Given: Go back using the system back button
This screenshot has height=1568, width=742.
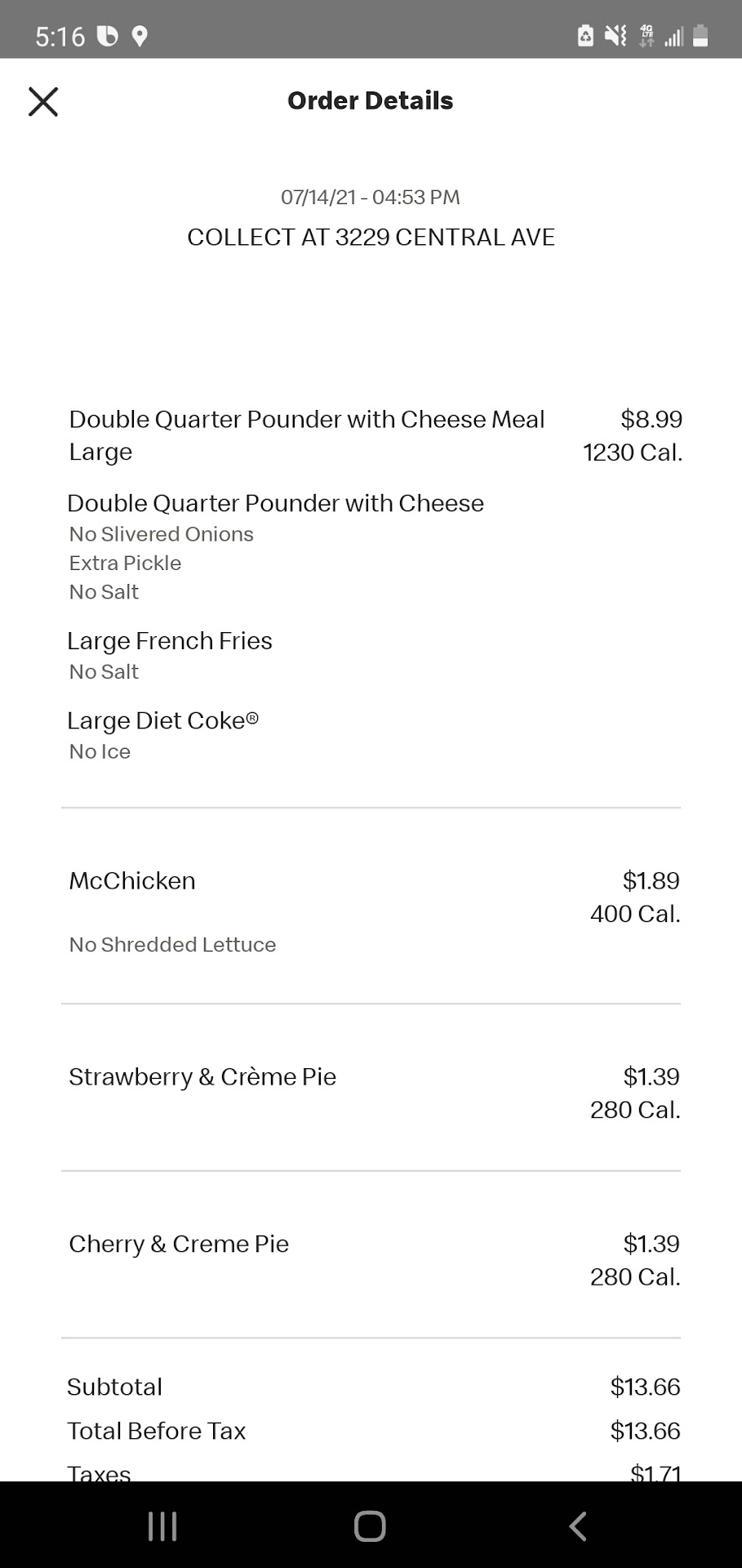Looking at the screenshot, I should click(578, 1526).
